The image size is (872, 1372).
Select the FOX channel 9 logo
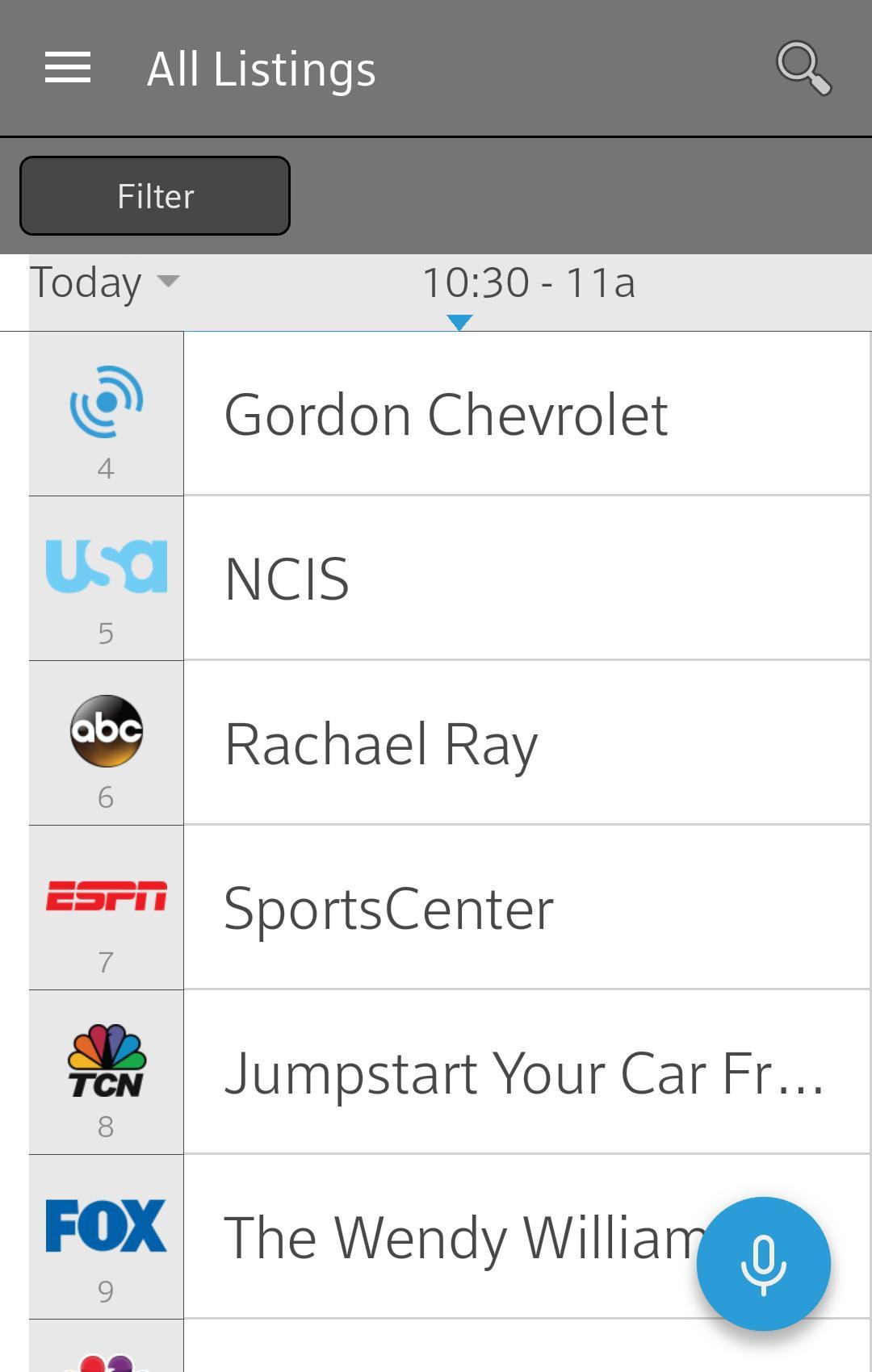pos(107,1227)
